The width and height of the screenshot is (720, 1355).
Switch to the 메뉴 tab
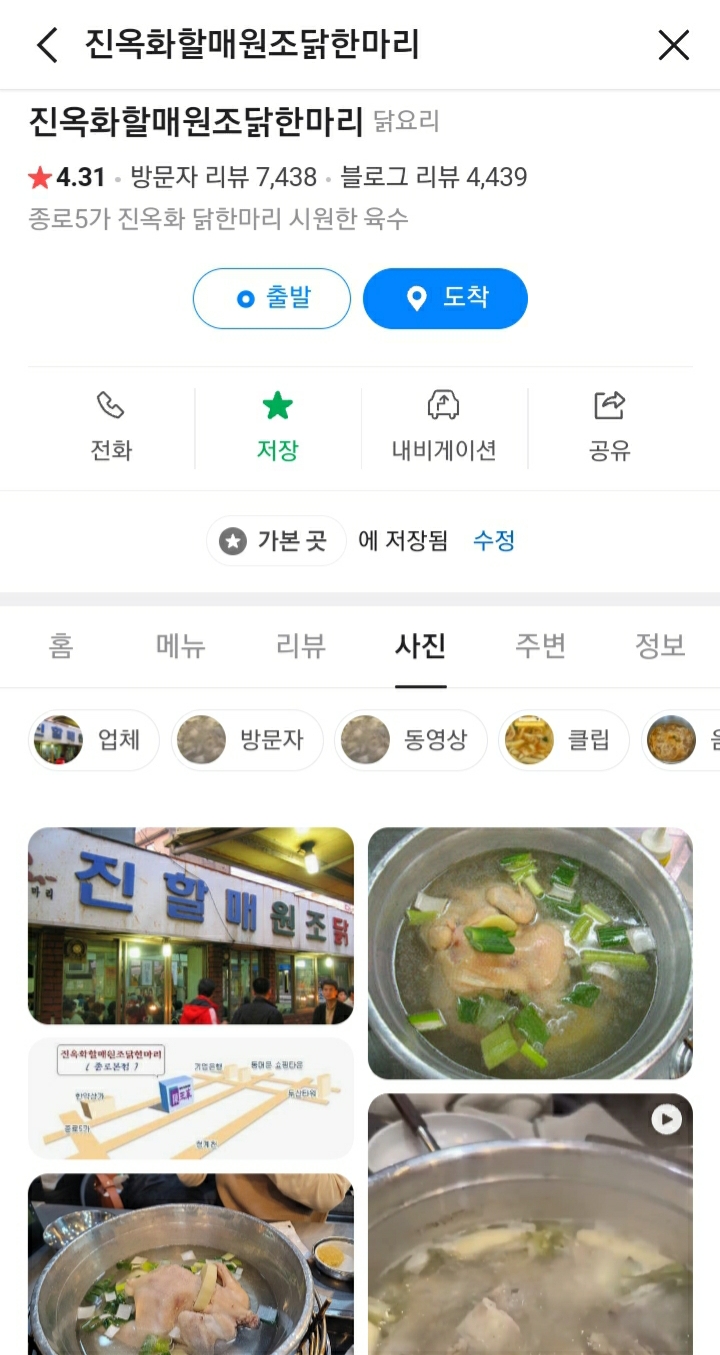coord(181,646)
